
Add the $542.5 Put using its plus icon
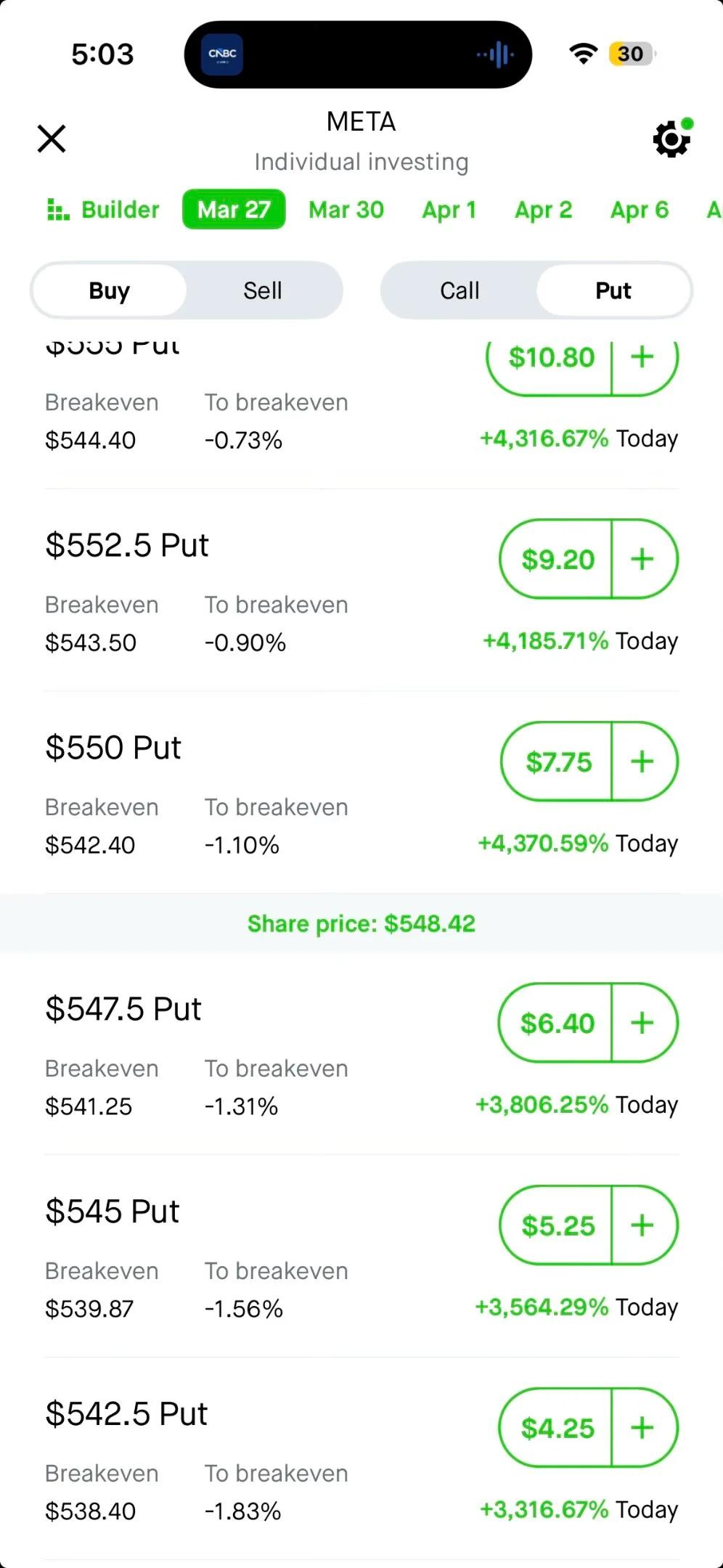642,1428
